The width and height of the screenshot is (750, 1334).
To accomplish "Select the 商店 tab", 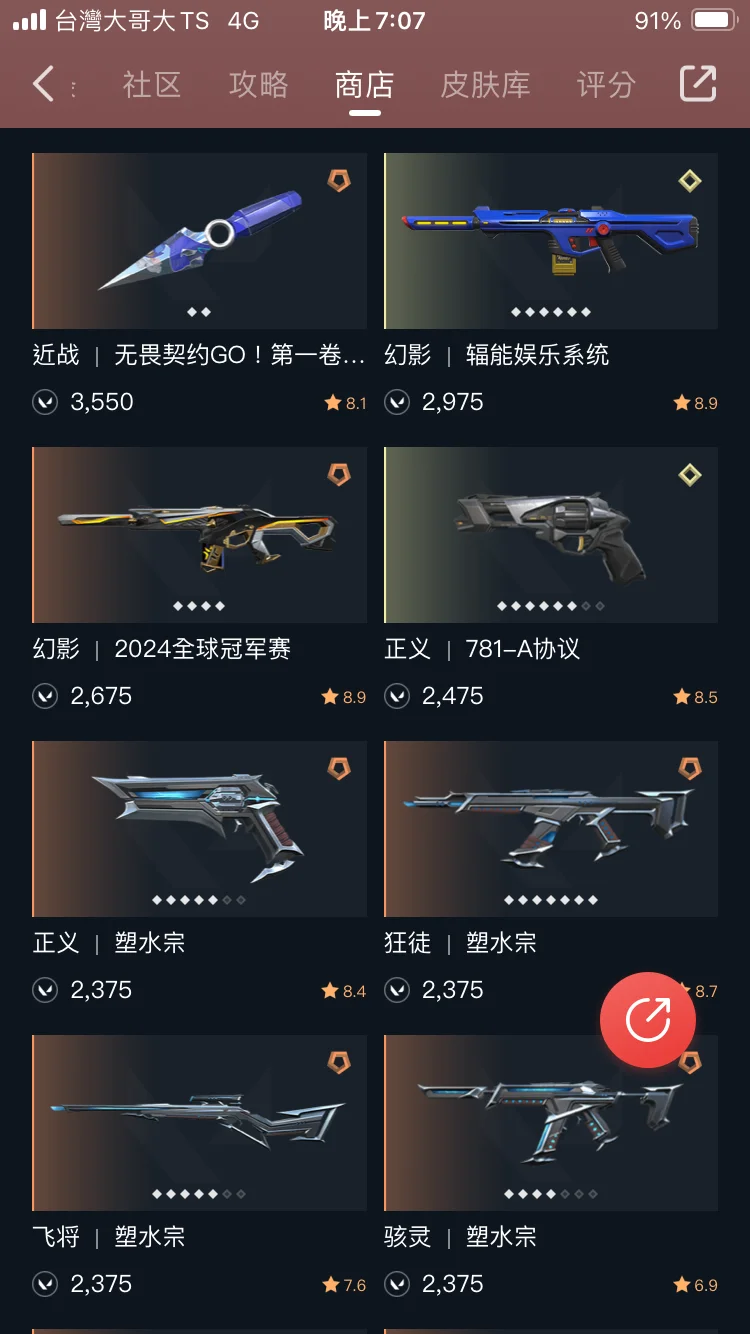I will tap(364, 85).
